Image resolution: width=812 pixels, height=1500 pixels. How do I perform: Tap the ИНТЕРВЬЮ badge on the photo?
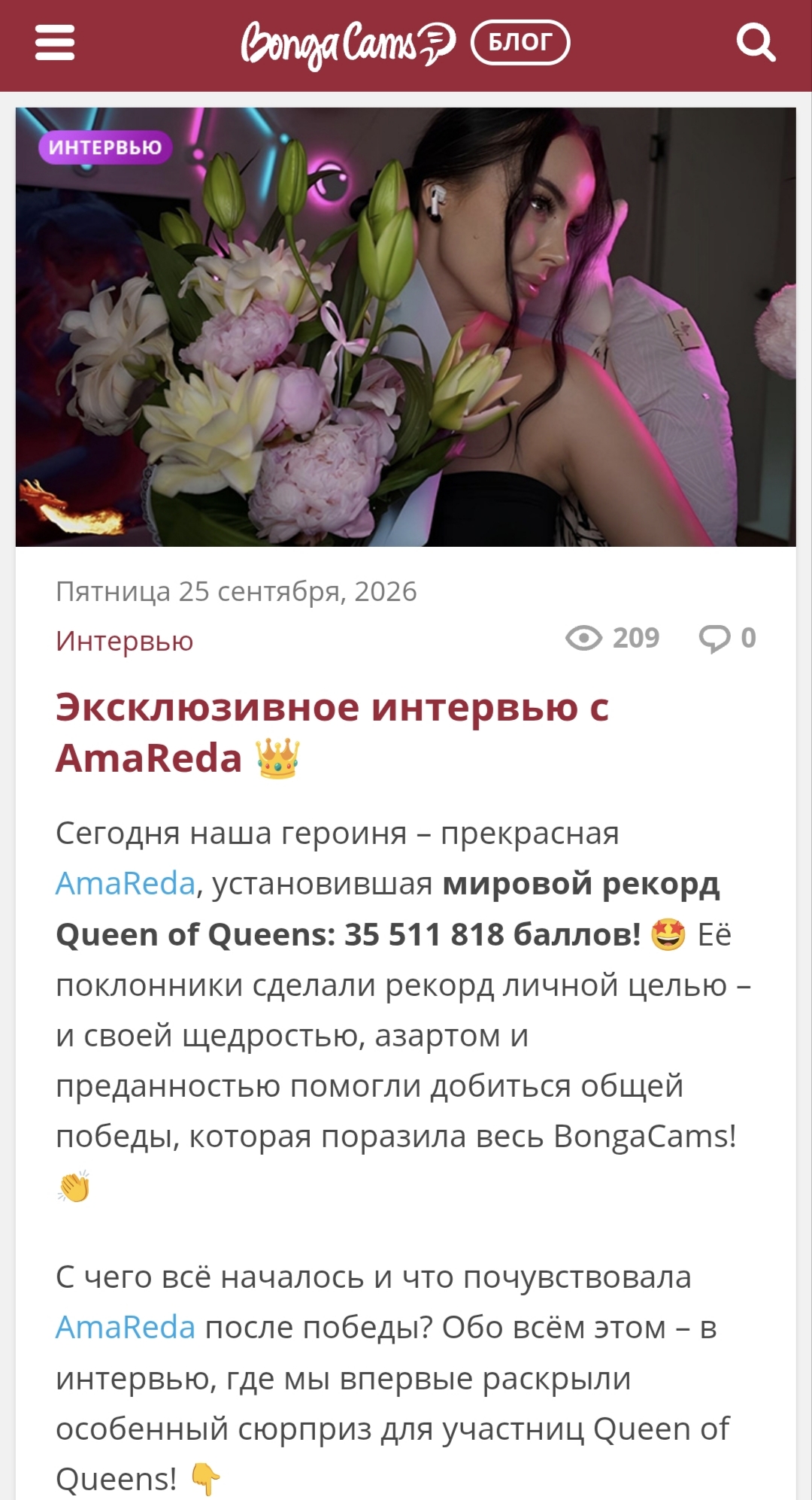(105, 147)
